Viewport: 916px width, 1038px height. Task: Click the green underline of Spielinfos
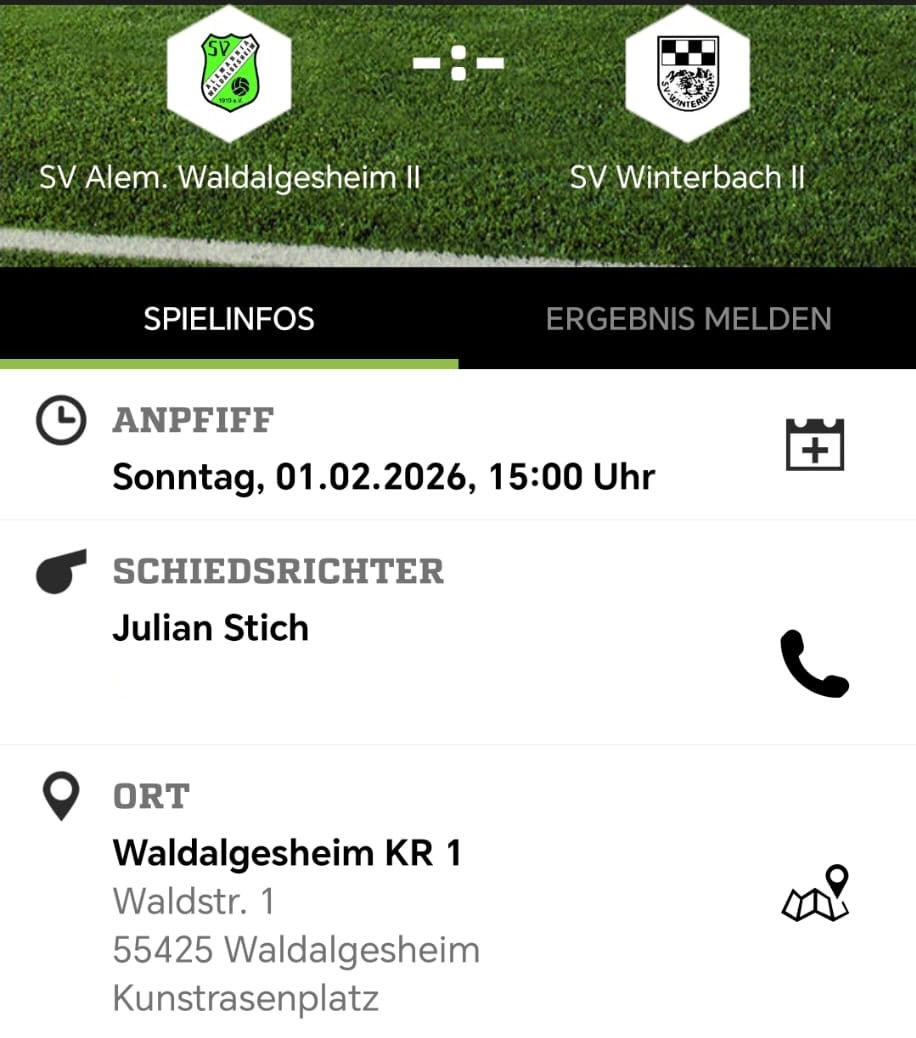(x=229, y=360)
